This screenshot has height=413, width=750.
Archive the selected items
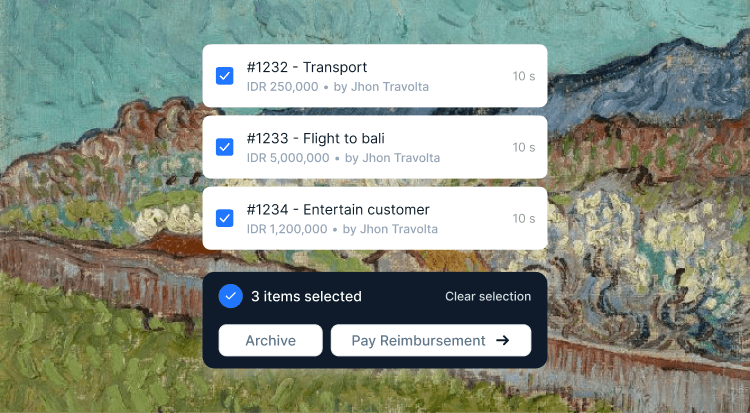tap(271, 340)
